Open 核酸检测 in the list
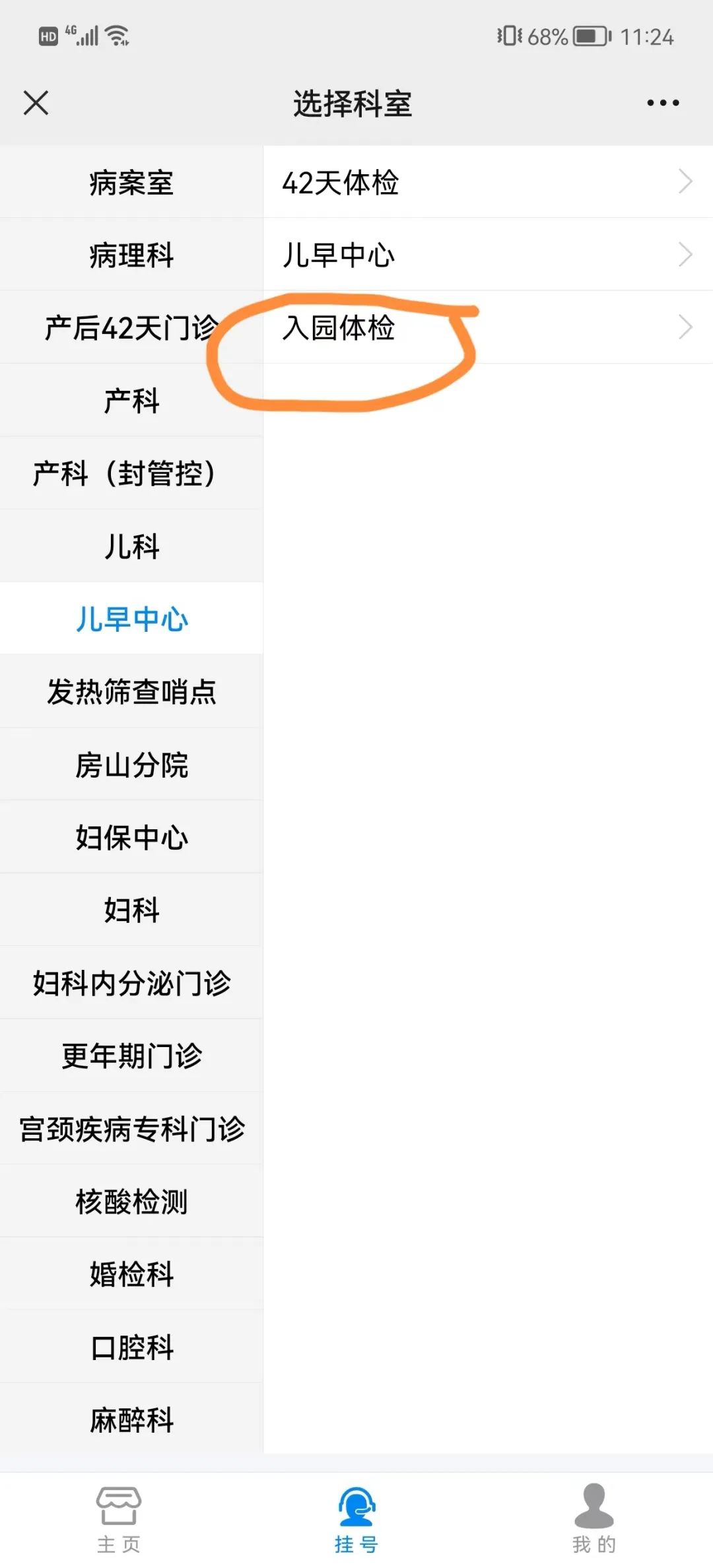 (x=131, y=1202)
